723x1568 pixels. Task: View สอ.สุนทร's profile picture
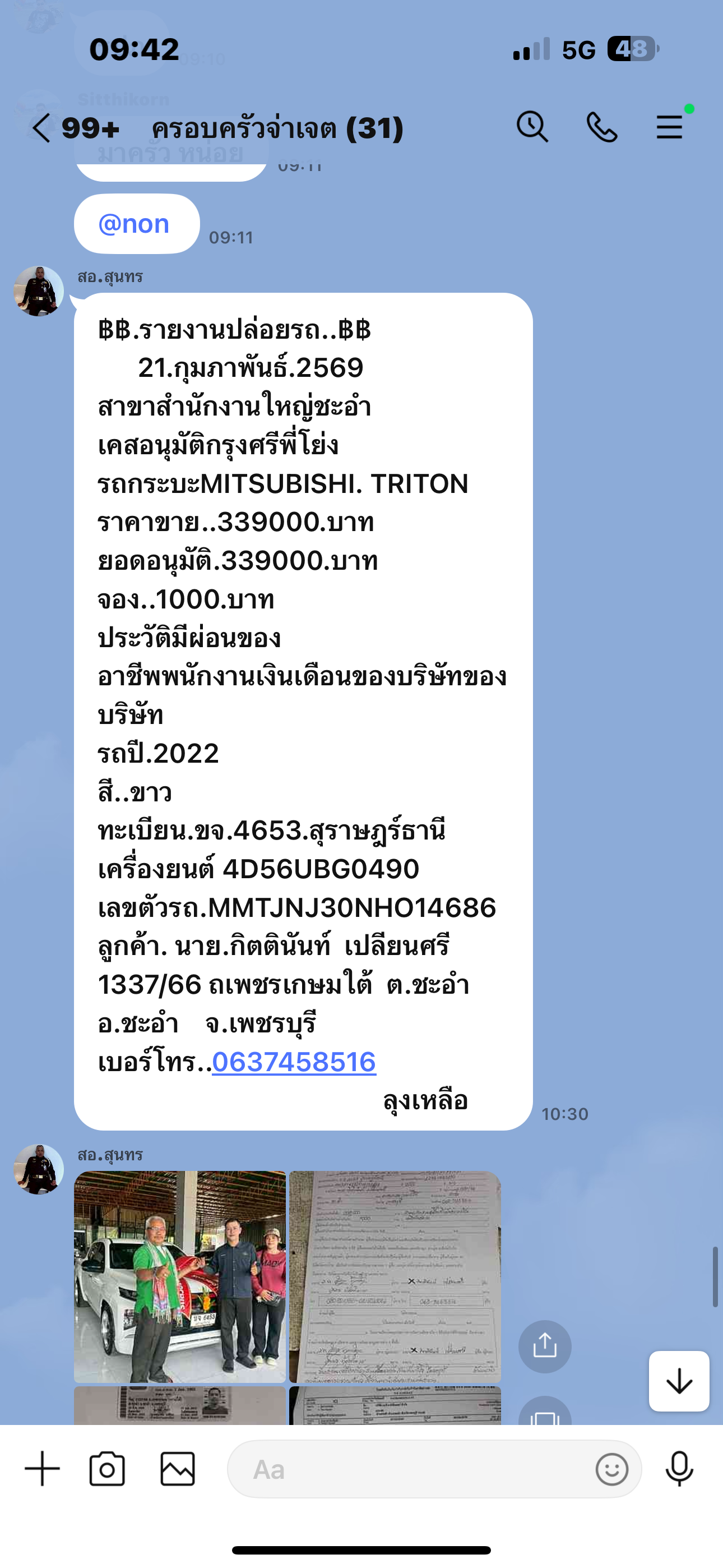point(39,291)
